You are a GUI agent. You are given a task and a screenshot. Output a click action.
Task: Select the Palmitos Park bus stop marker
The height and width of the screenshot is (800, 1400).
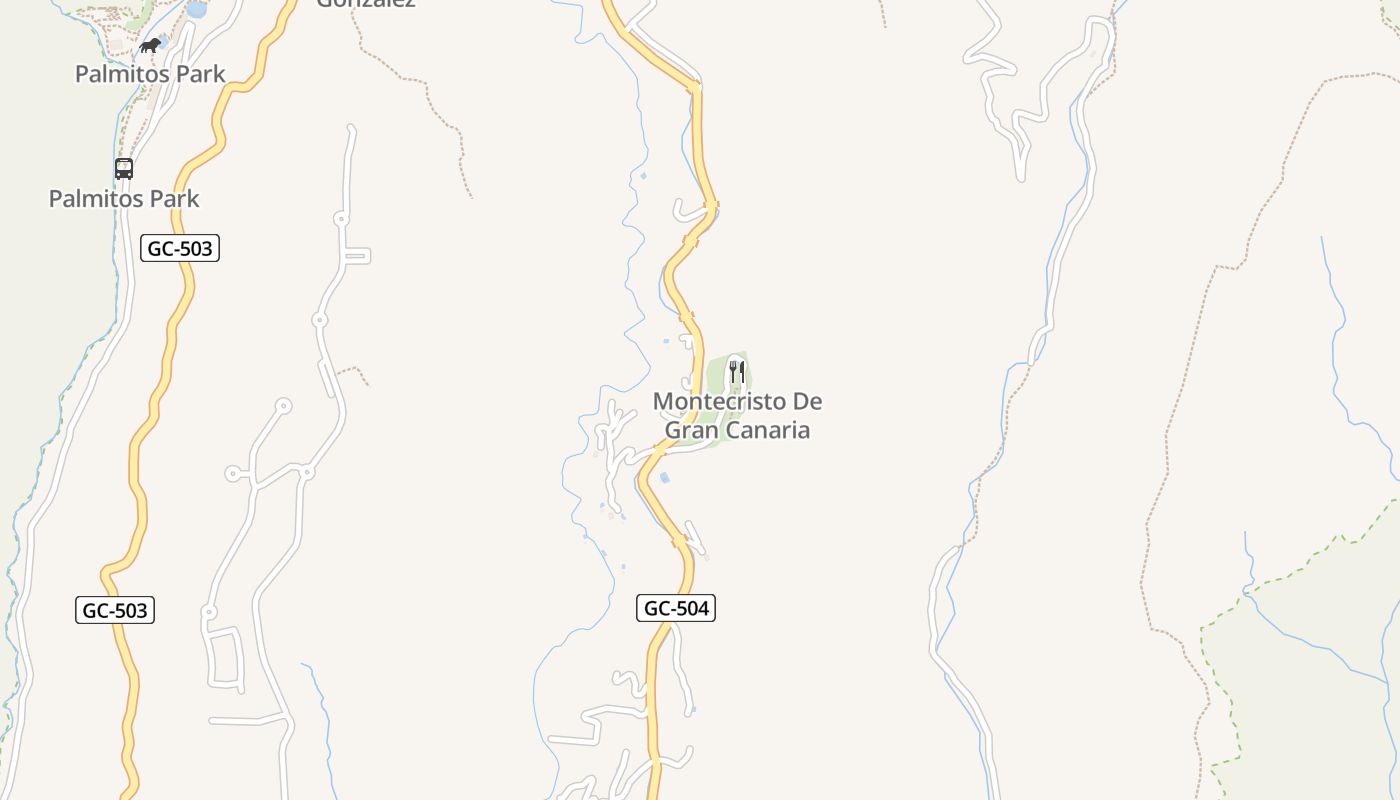(x=124, y=169)
